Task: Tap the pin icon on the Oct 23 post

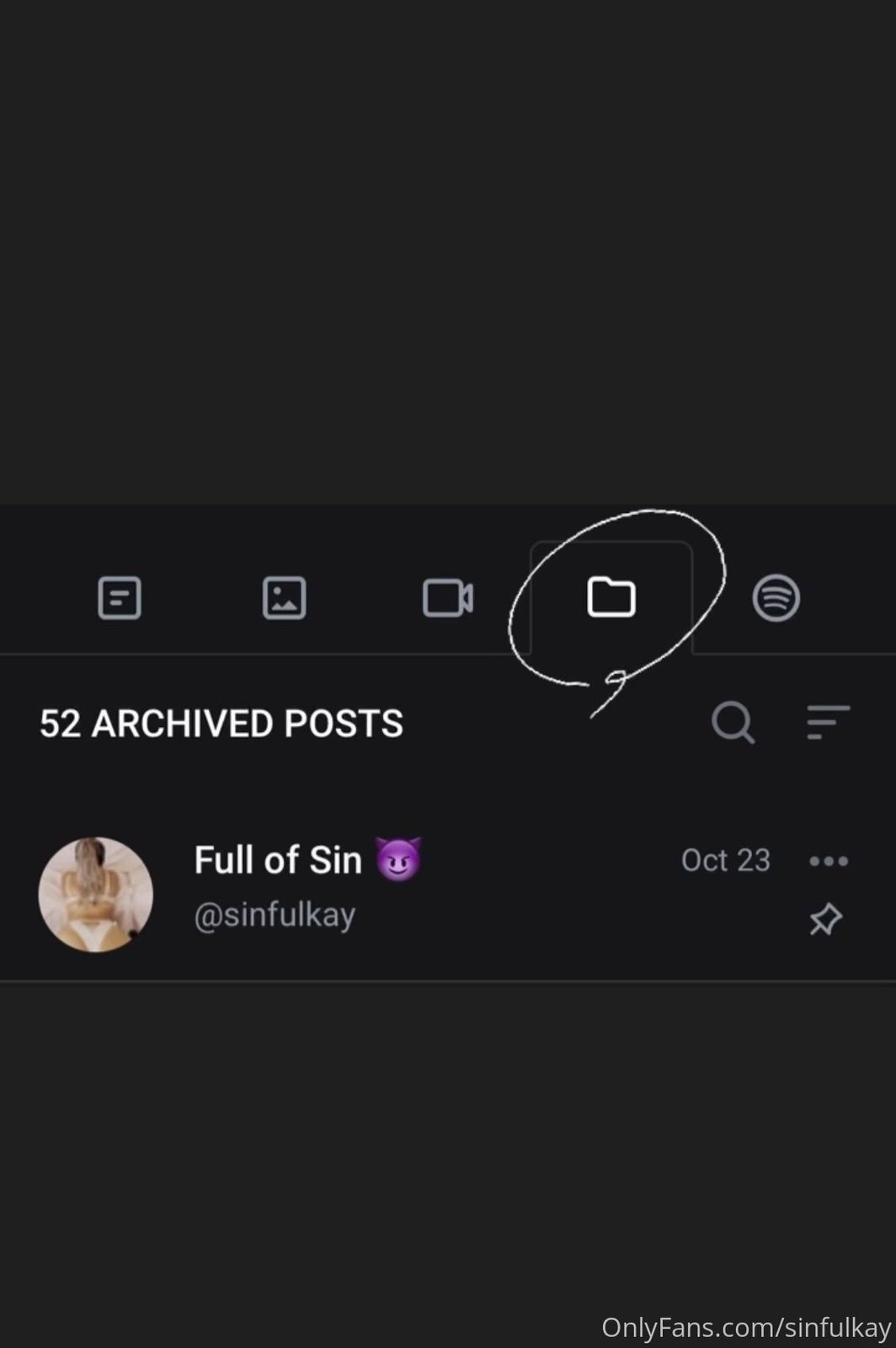Action: [x=825, y=919]
